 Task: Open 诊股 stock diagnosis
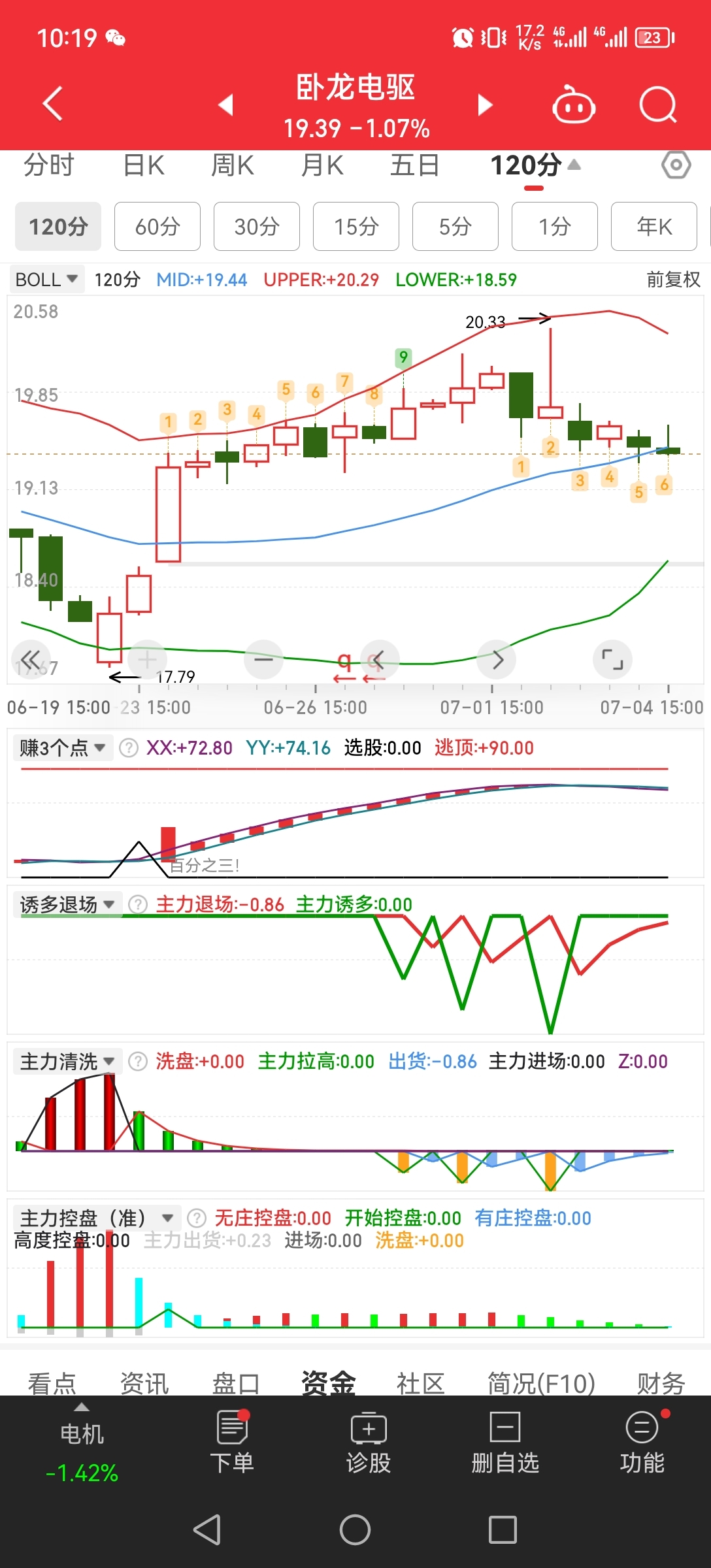point(369,1443)
